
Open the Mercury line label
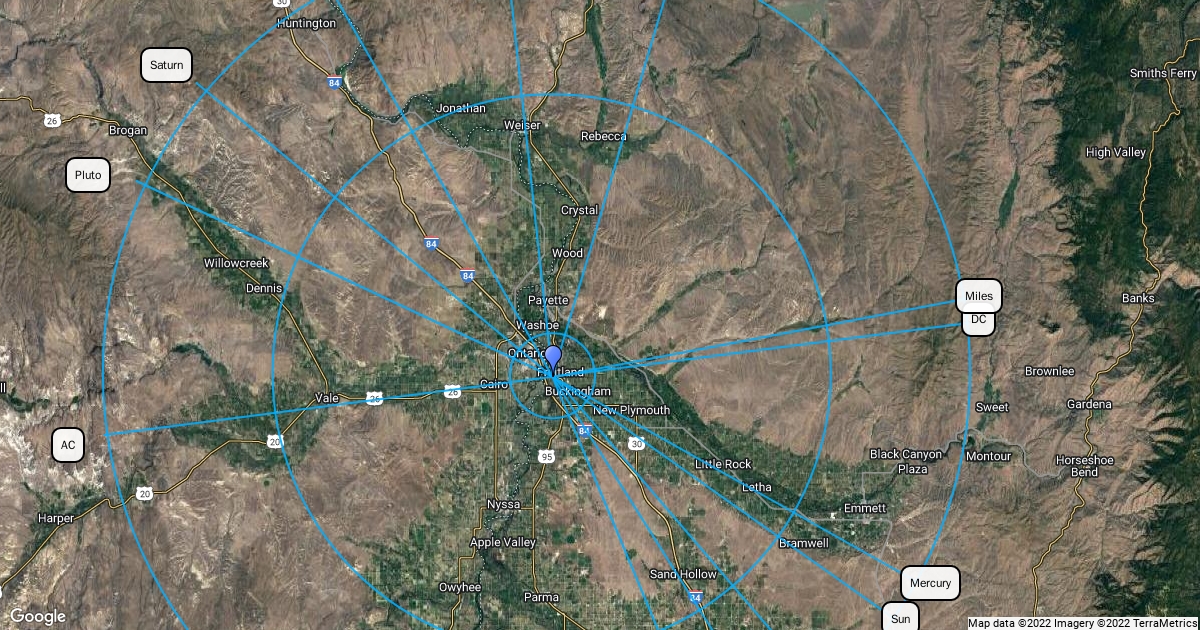pyautogui.click(x=931, y=583)
